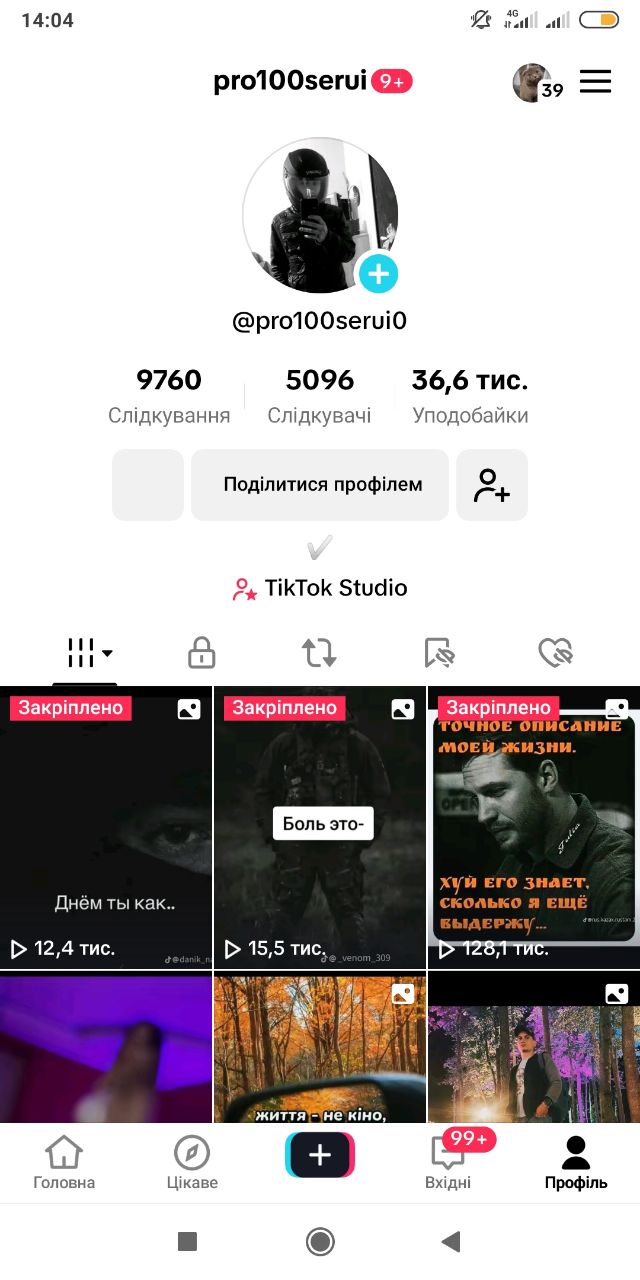Open TikTok Studio
Viewport: 640px width, 1280px height.
tap(320, 588)
